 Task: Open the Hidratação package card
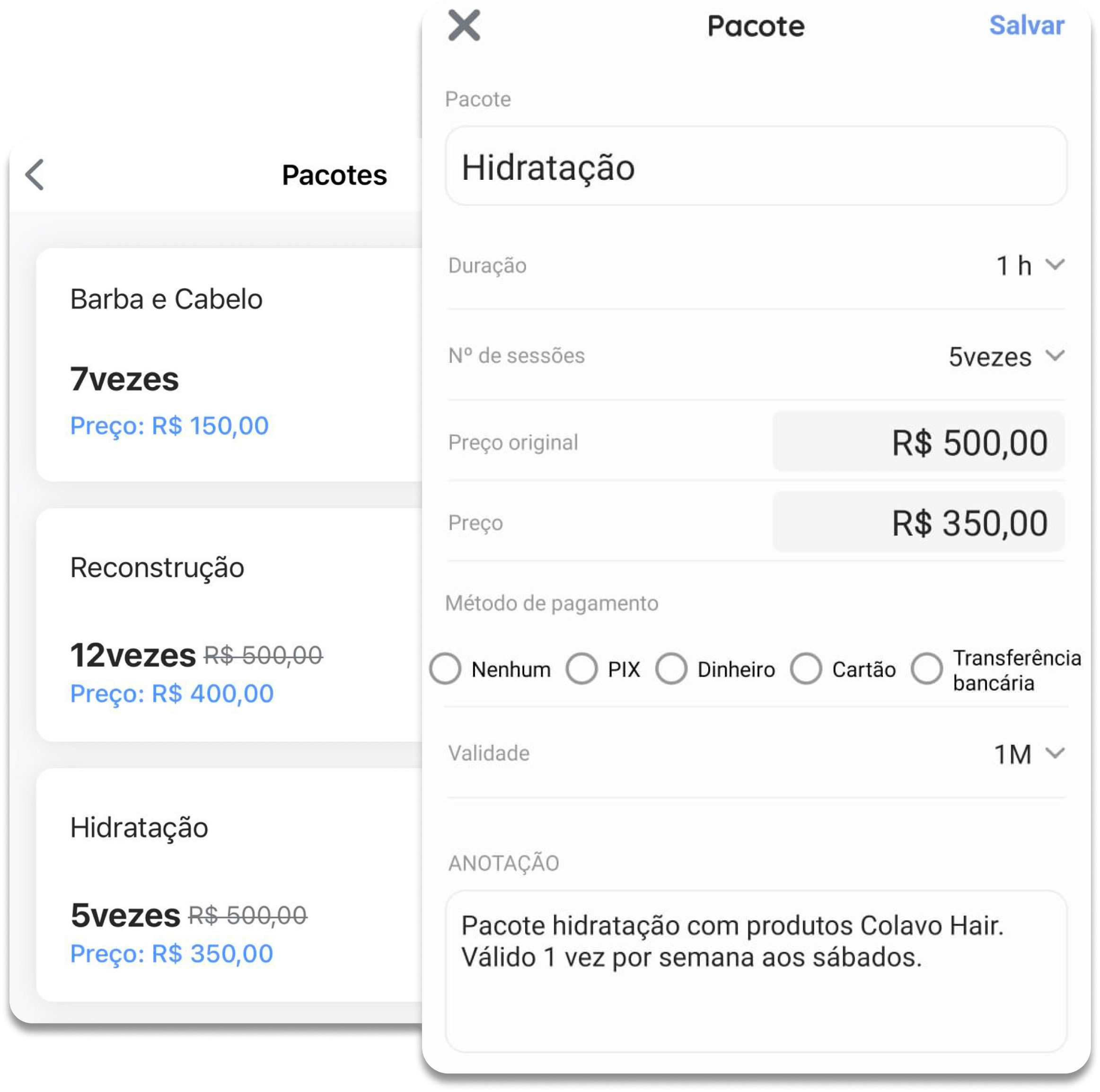point(228,884)
